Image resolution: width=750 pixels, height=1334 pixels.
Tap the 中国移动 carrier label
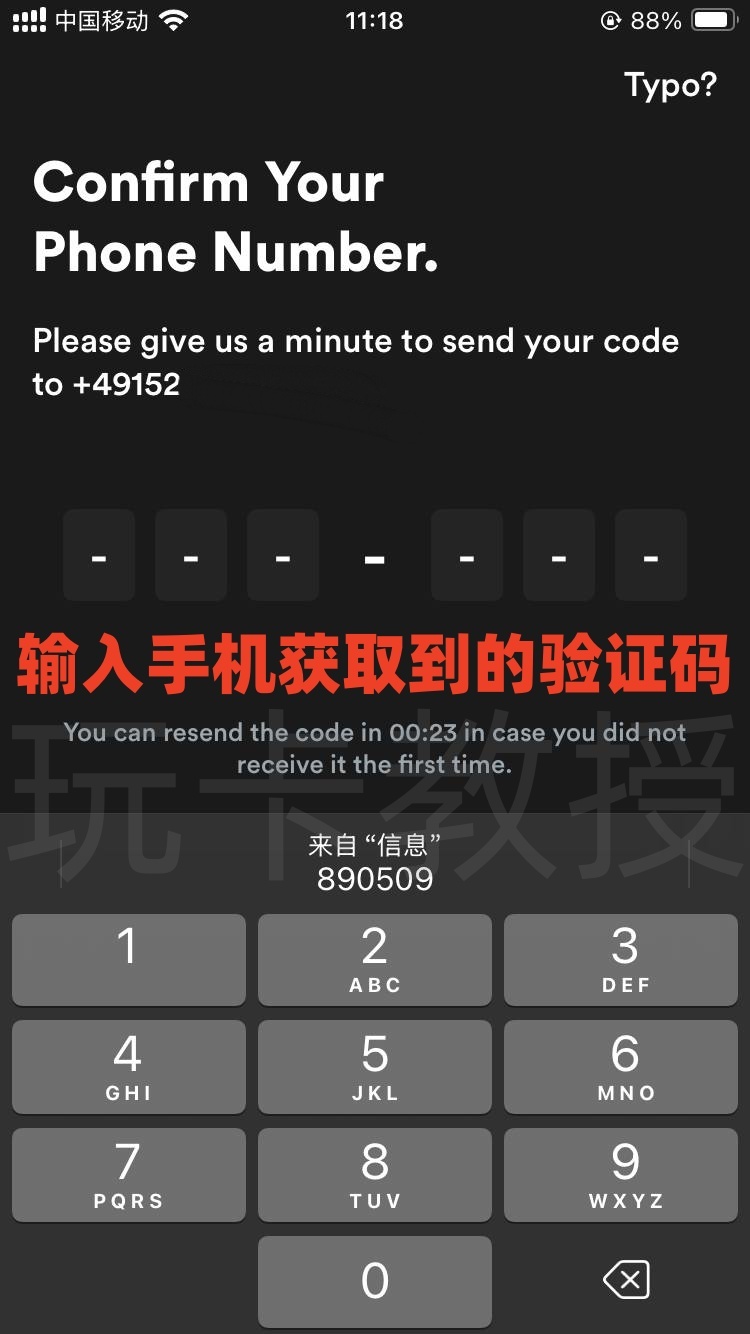(100, 20)
